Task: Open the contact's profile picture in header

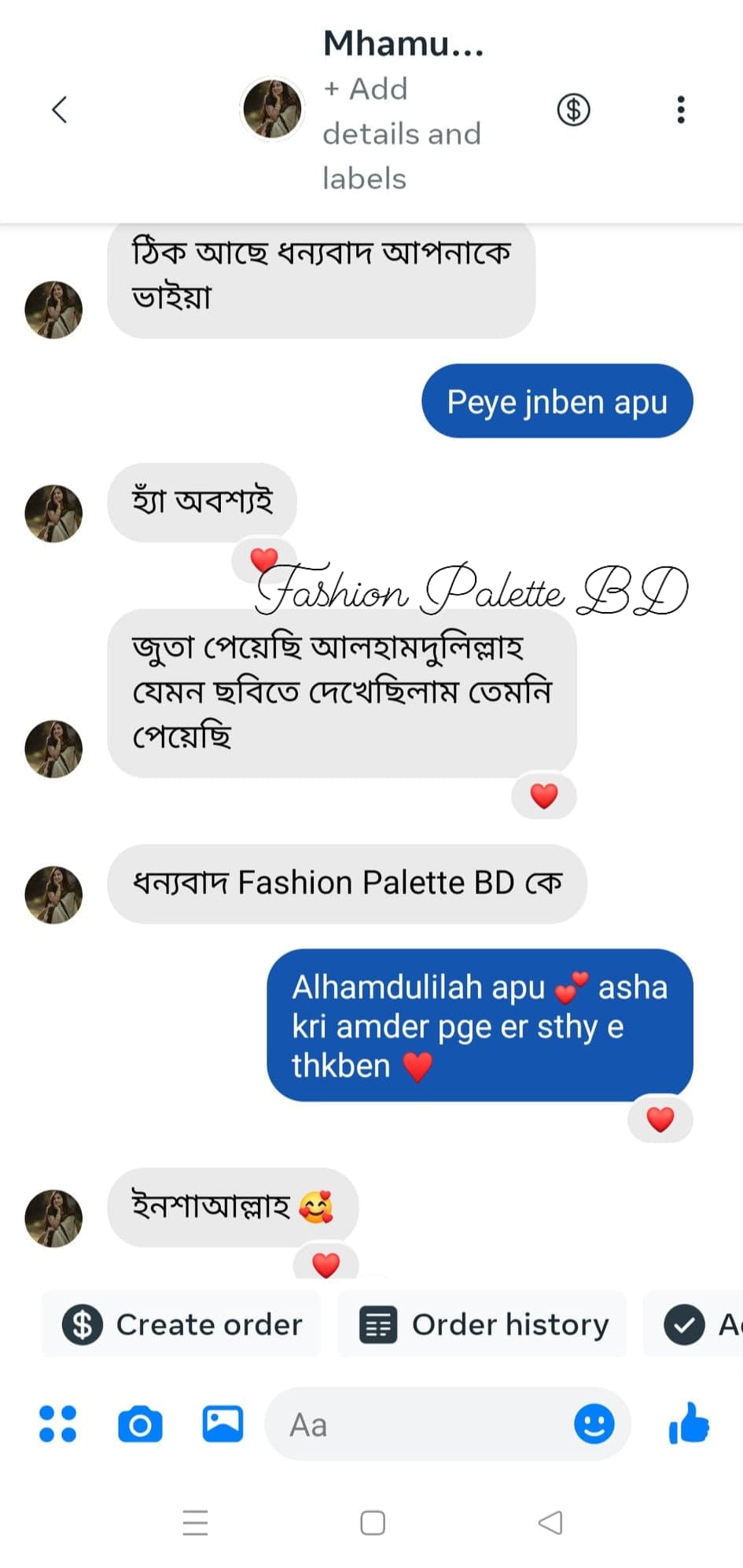Action: click(x=272, y=109)
